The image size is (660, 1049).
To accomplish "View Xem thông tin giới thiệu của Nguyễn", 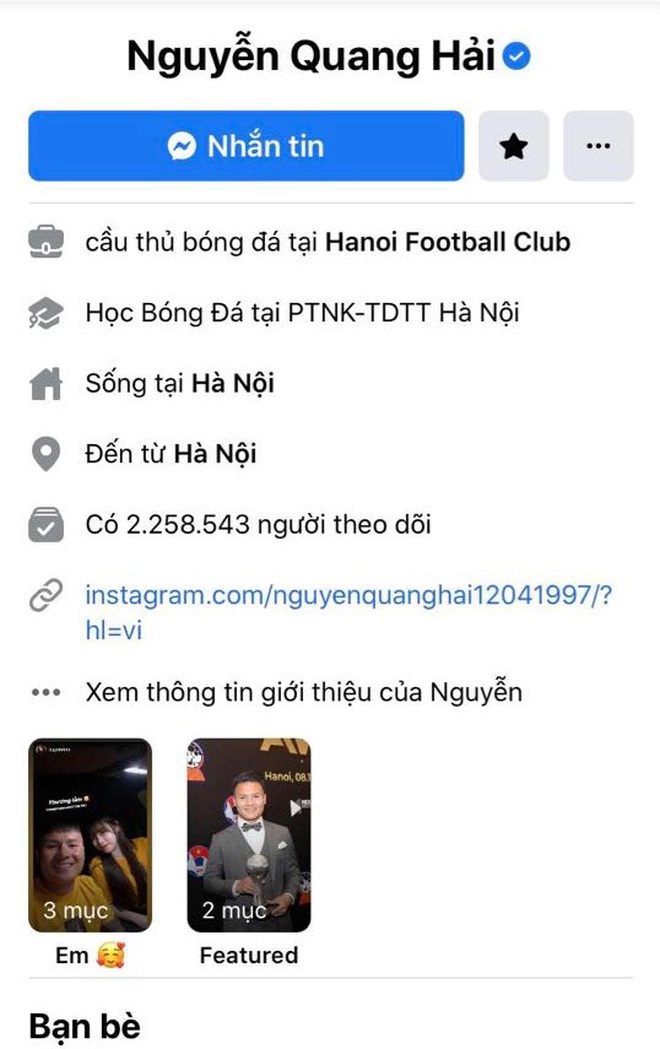I will (304, 692).
